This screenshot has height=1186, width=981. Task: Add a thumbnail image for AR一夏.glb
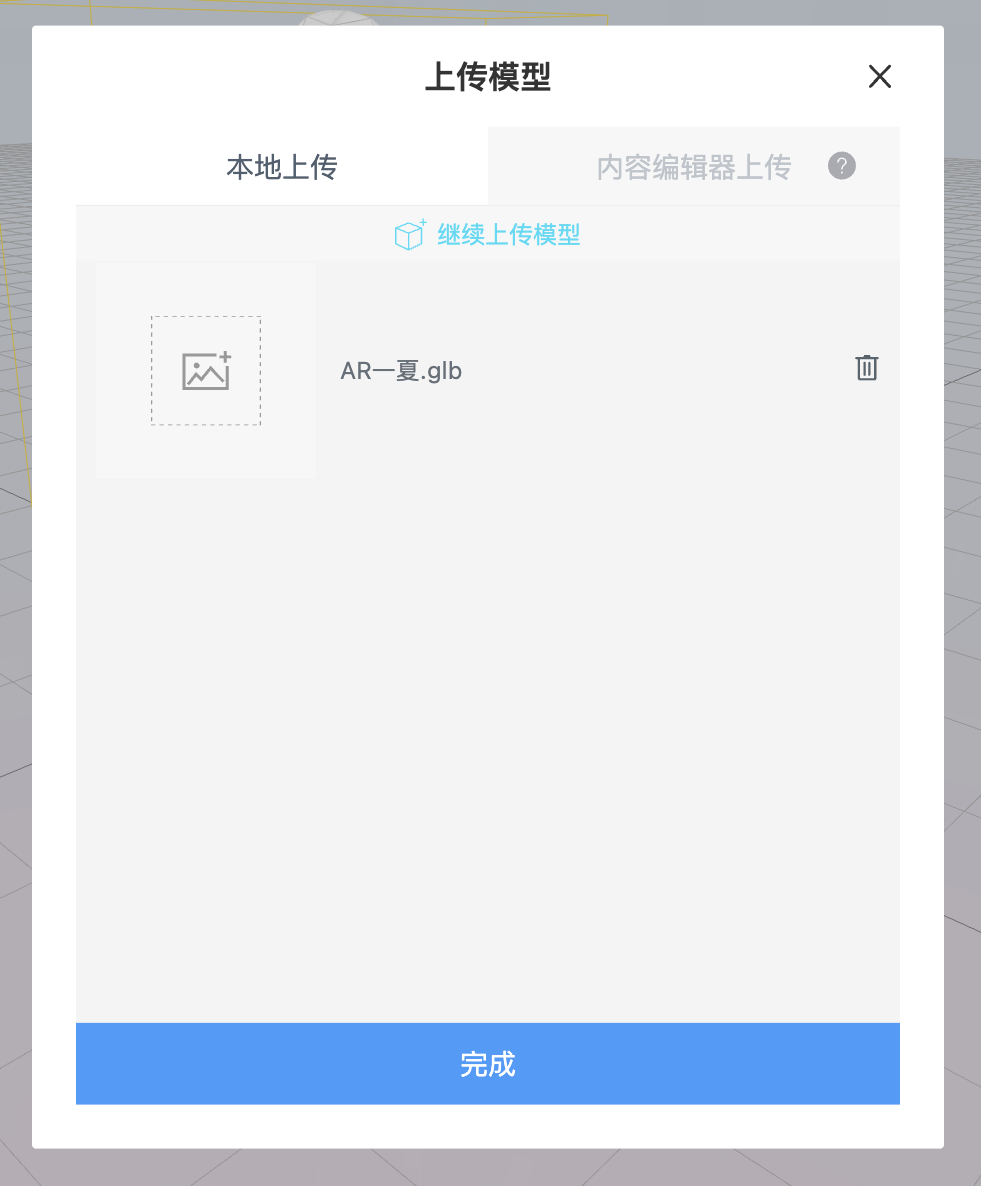point(206,371)
